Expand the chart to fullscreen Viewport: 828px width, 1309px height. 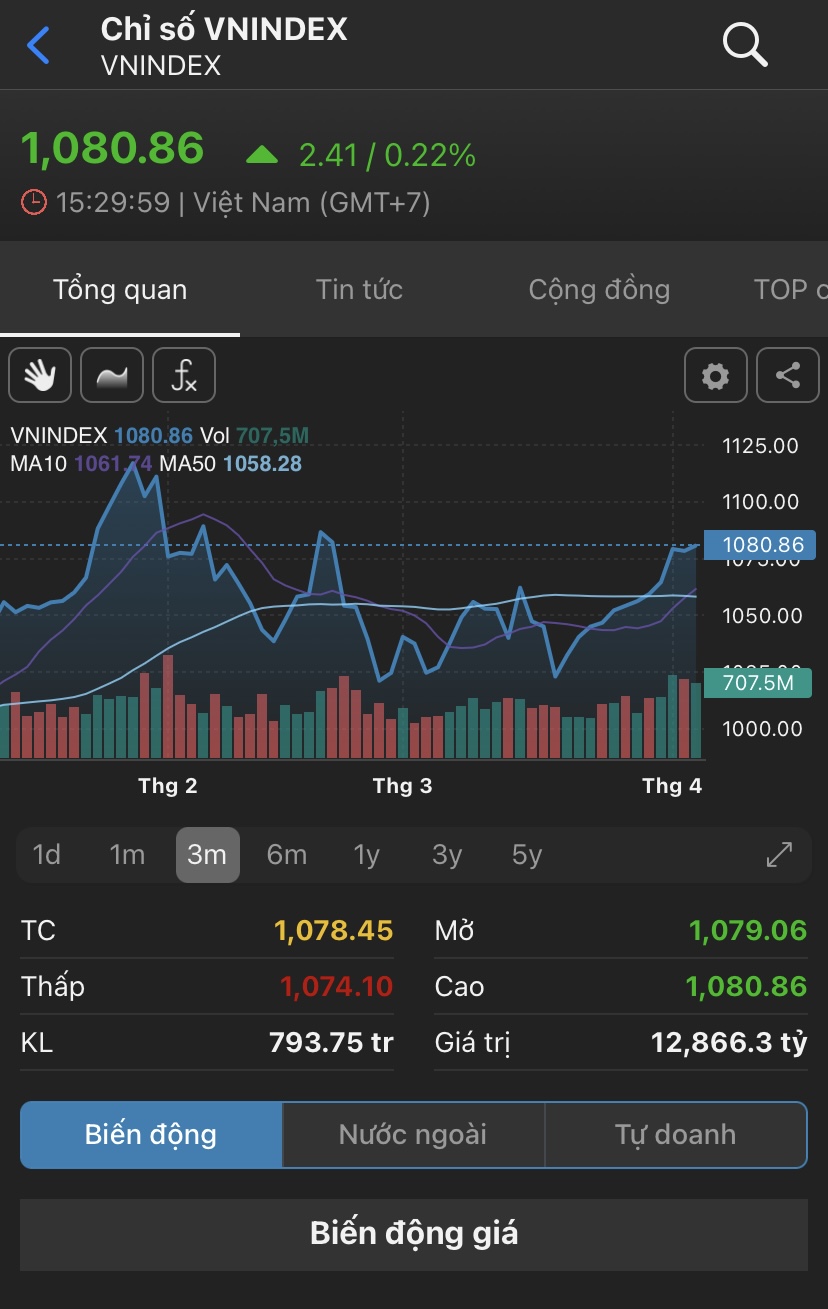779,855
